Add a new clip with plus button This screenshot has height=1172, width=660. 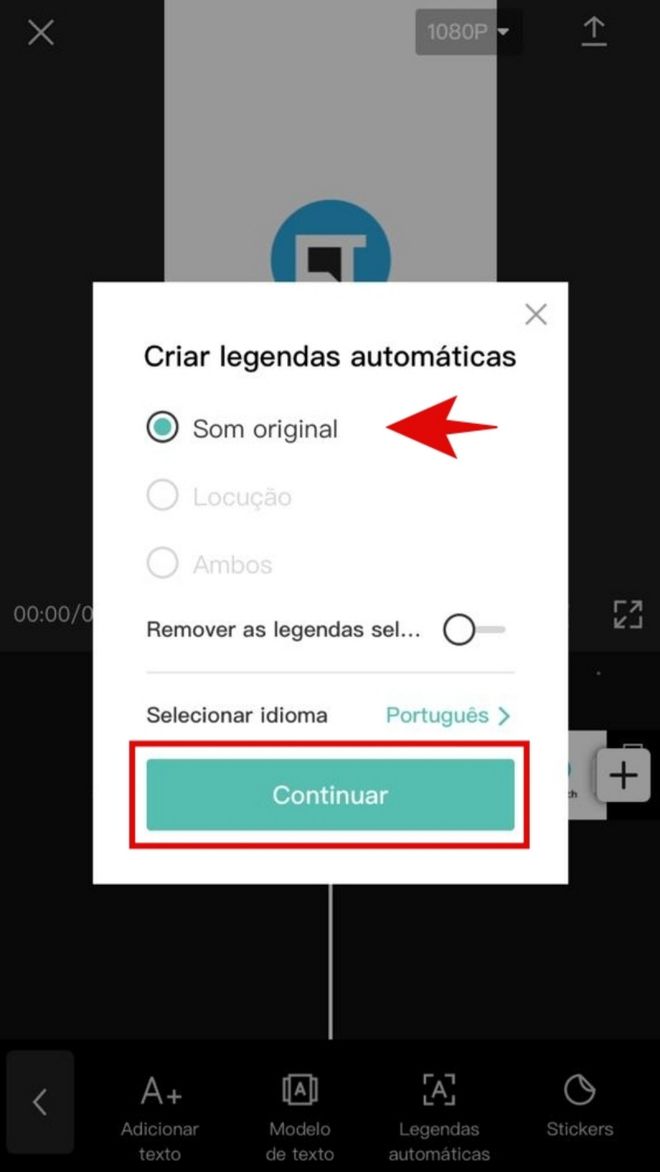pos(623,776)
